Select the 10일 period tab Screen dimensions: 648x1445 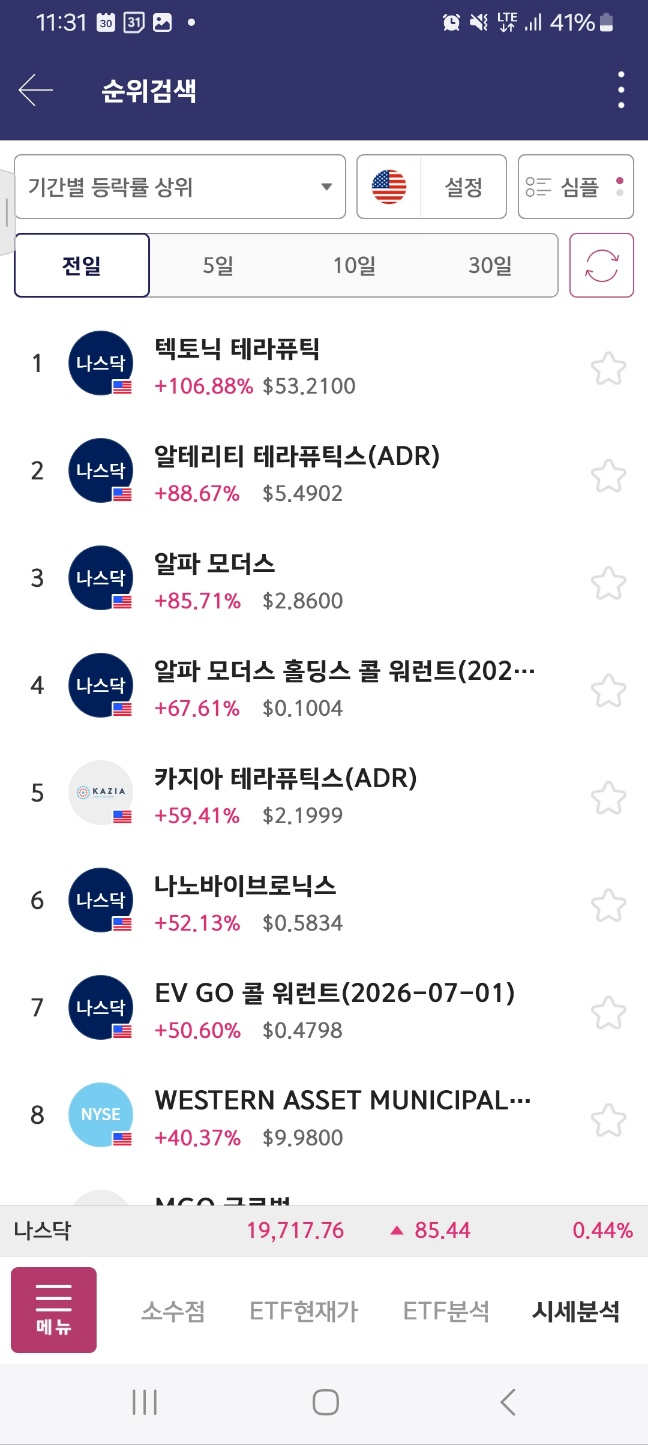[x=354, y=266]
